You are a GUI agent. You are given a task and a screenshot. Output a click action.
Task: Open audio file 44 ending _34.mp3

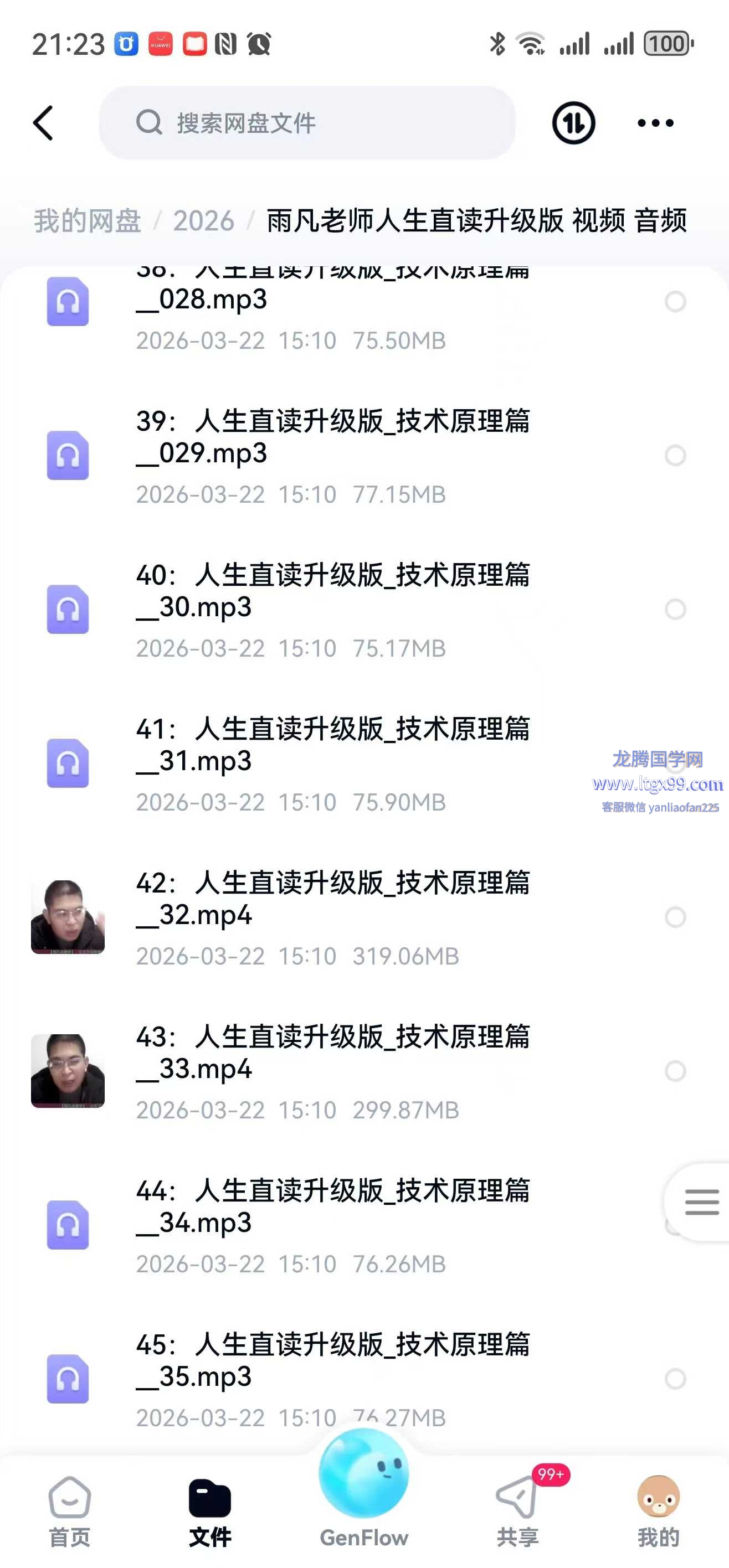tap(332, 1207)
